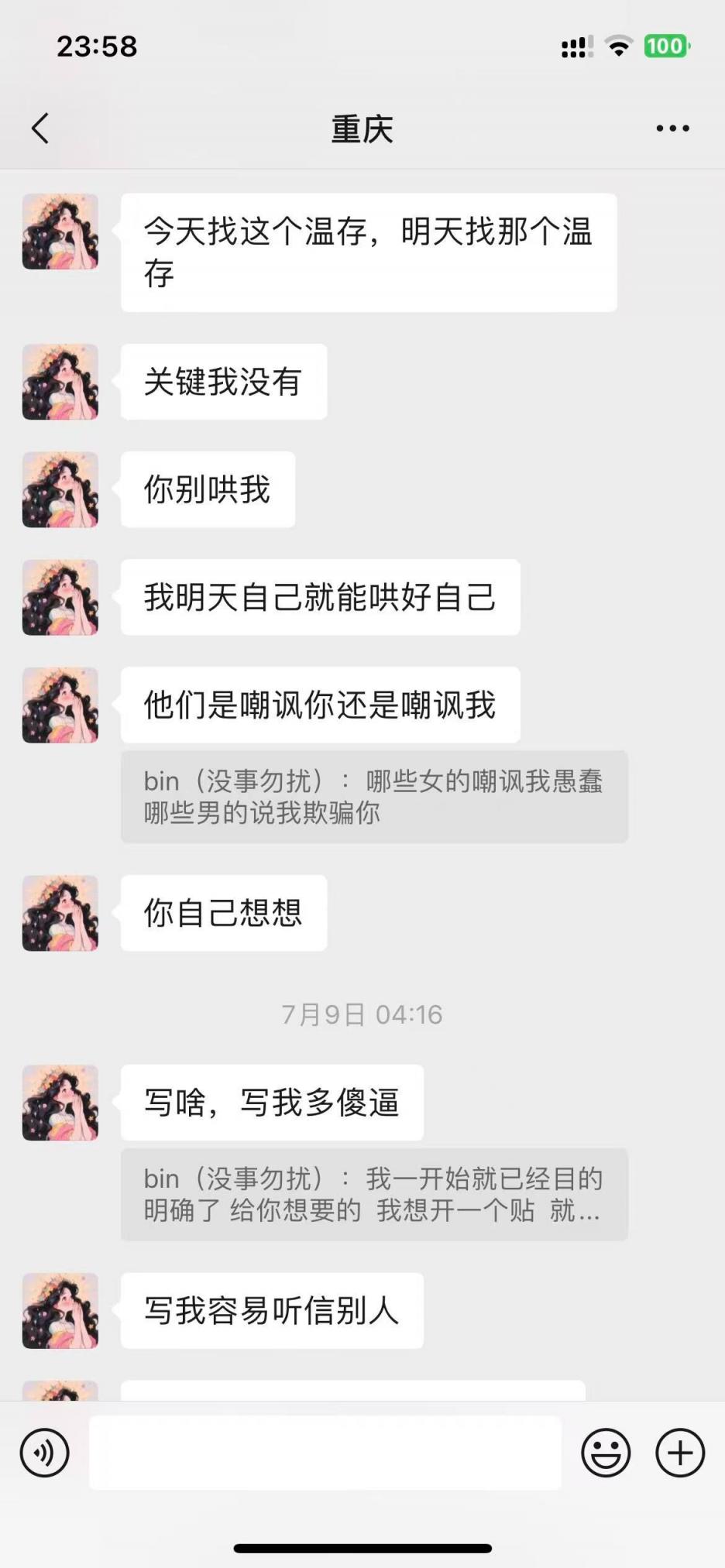Open the quoted message about 哪些女的嘲讽我愚蠢
The width and height of the screenshot is (725, 1568).
pos(374,797)
